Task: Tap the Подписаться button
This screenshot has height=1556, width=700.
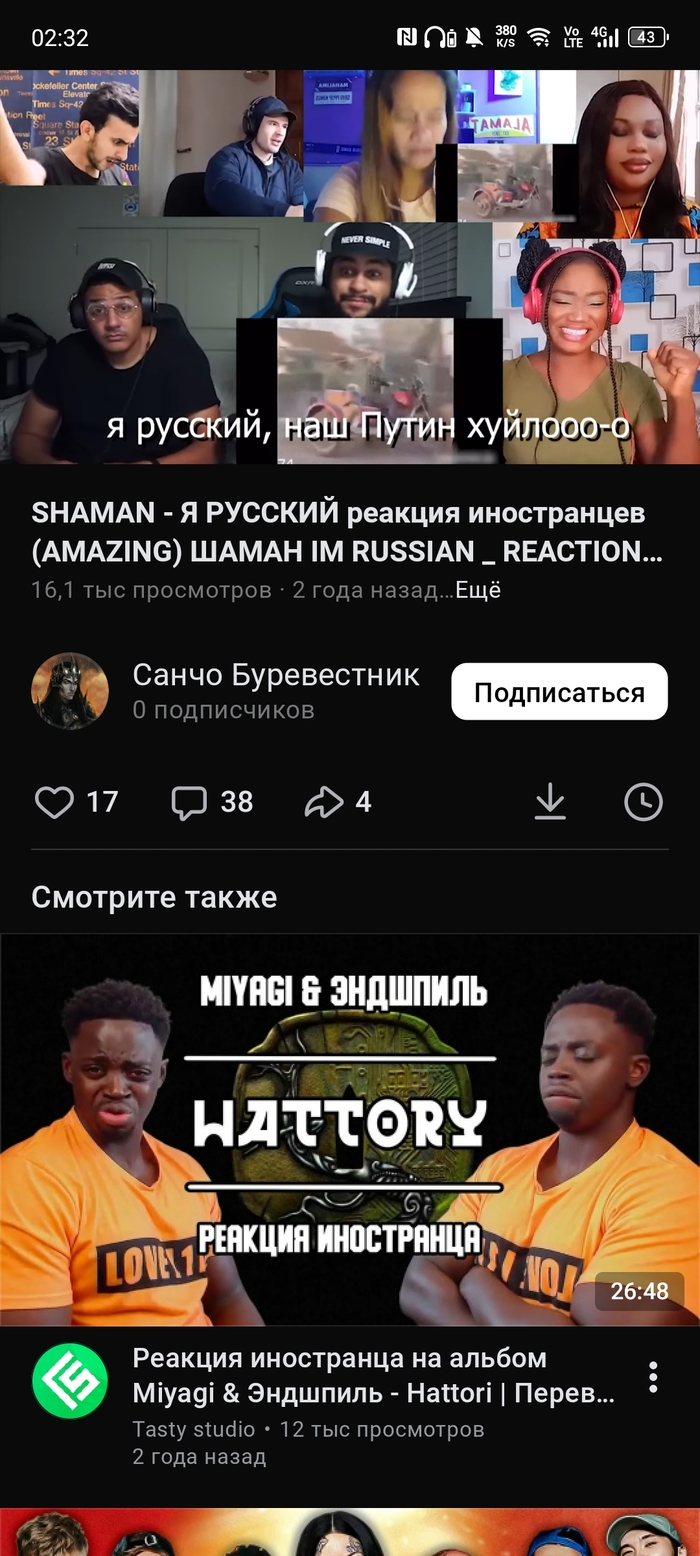Action: pyautogui.click(x=559, y=692)
